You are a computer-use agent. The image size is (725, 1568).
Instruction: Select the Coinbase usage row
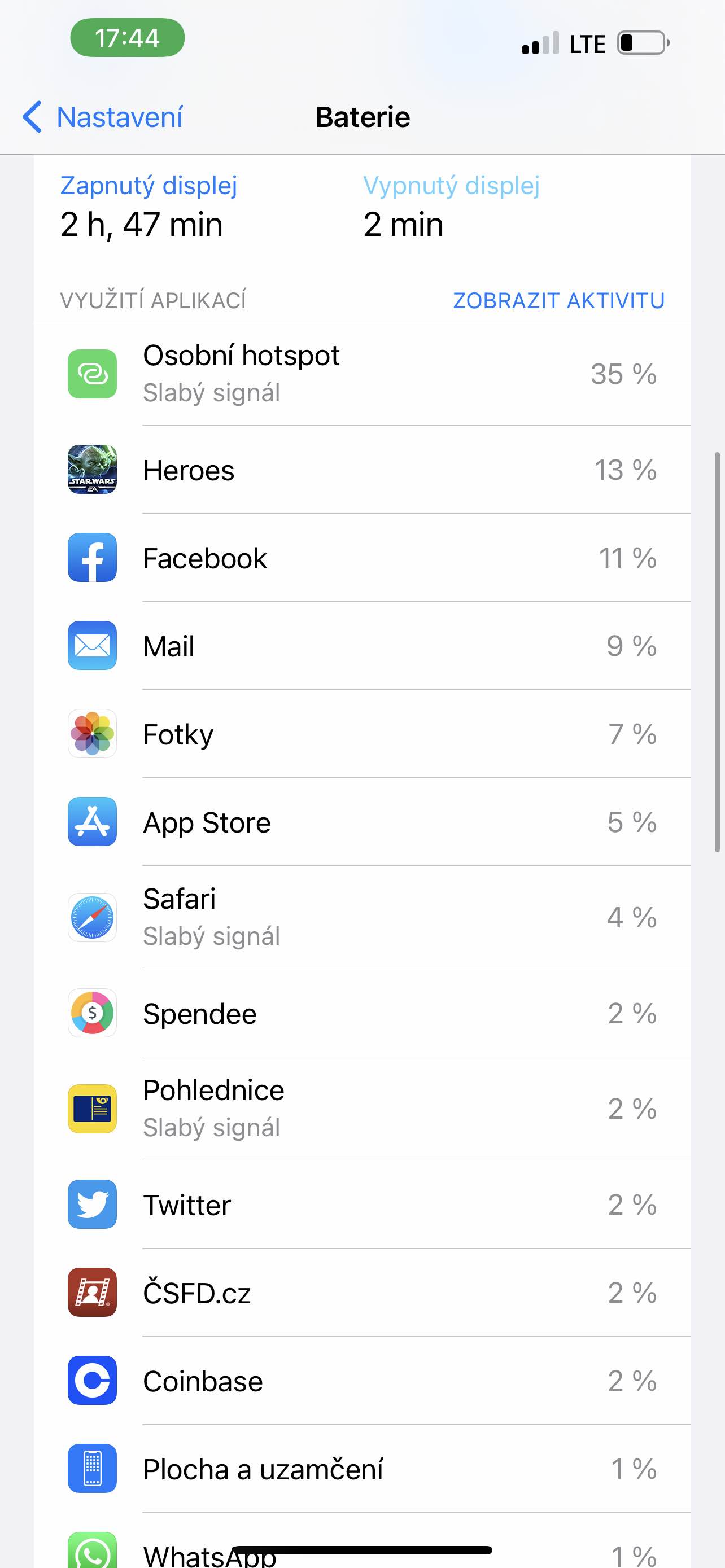(362, 1381)
